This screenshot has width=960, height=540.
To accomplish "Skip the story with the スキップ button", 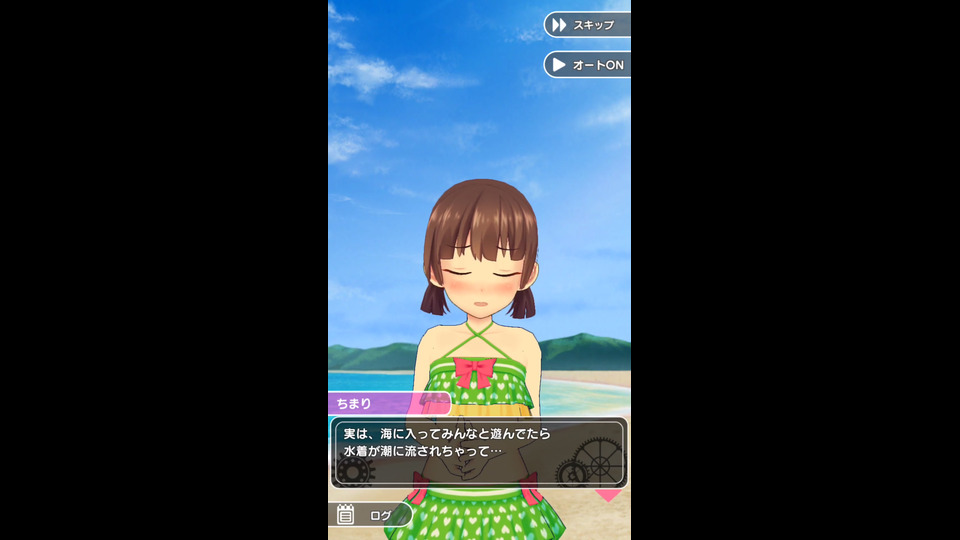I will click(x=588, y=25).
